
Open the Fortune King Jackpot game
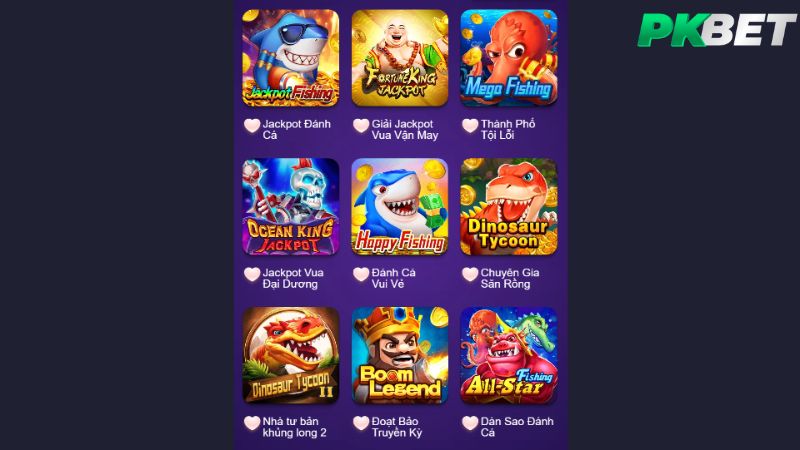(400, 58)
